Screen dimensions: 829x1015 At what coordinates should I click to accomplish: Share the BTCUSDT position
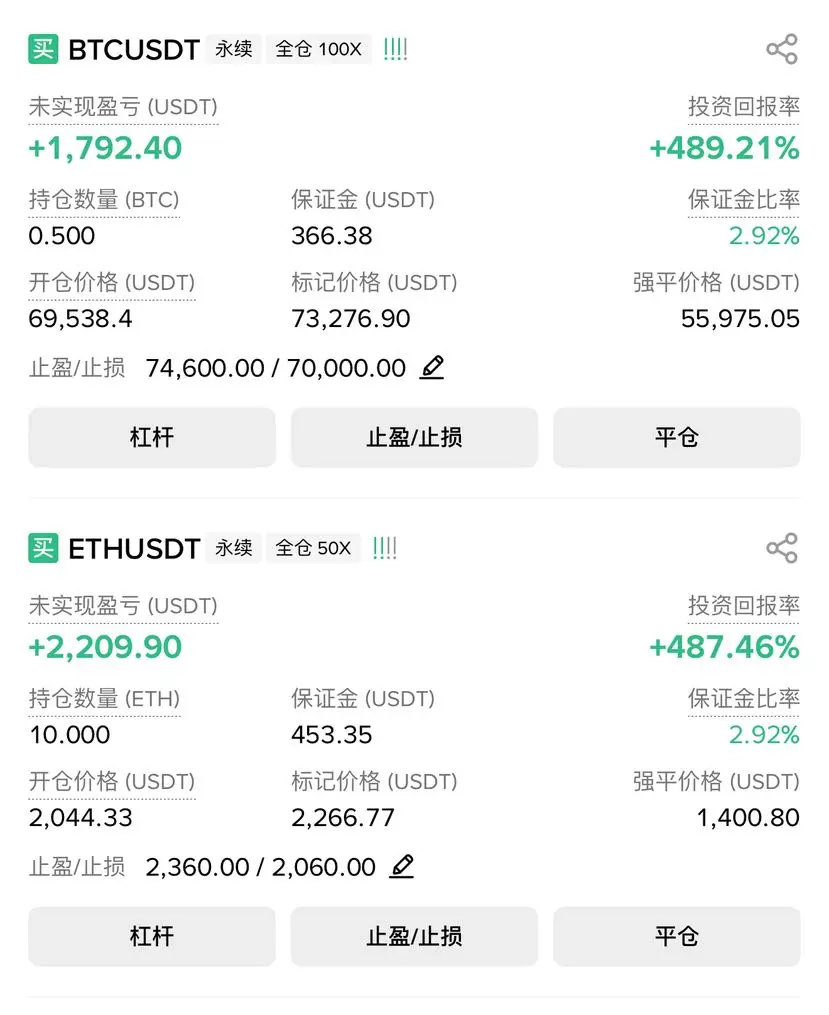click(781, 49)
